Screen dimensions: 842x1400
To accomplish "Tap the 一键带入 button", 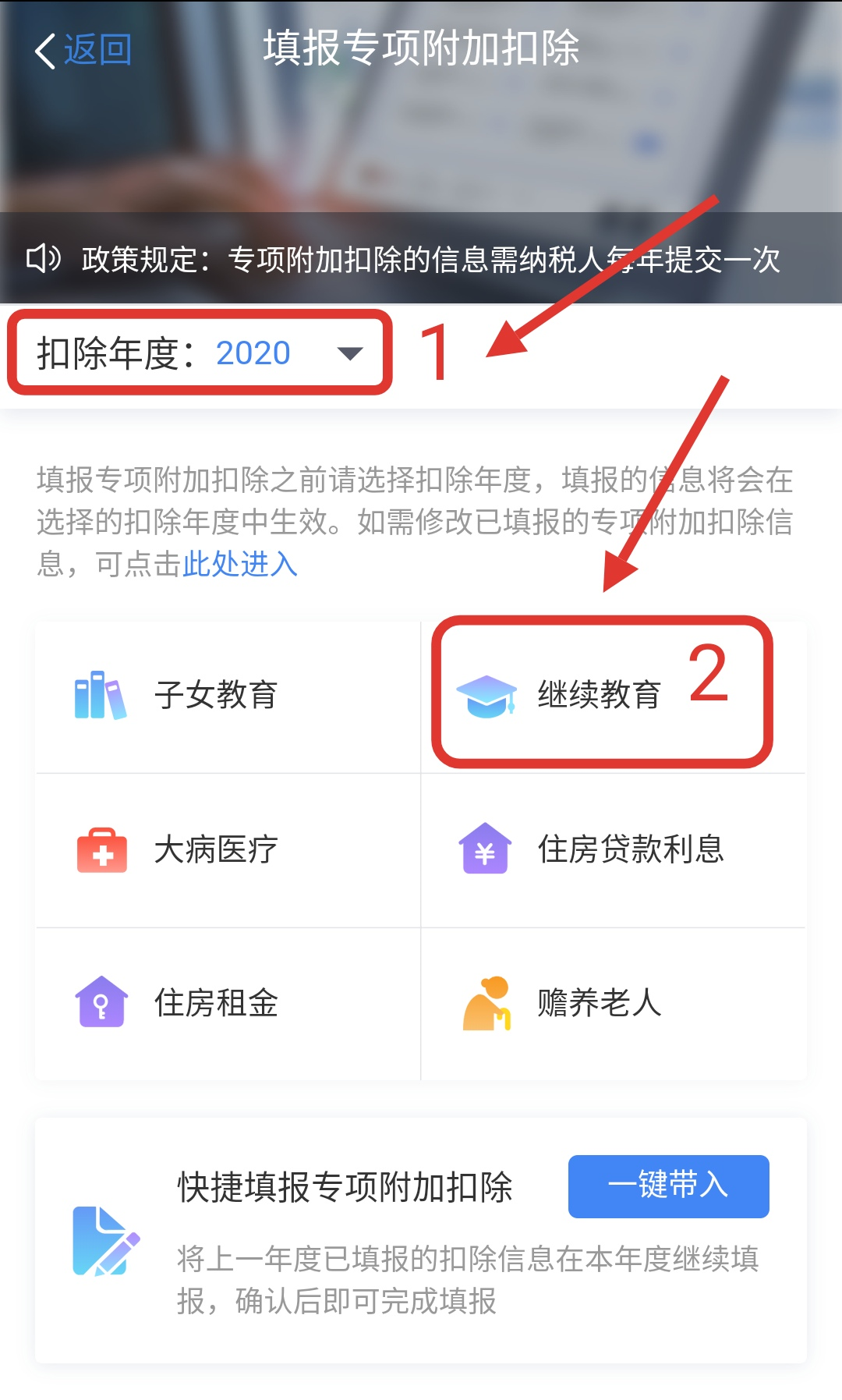I will tap(668, 1186).
